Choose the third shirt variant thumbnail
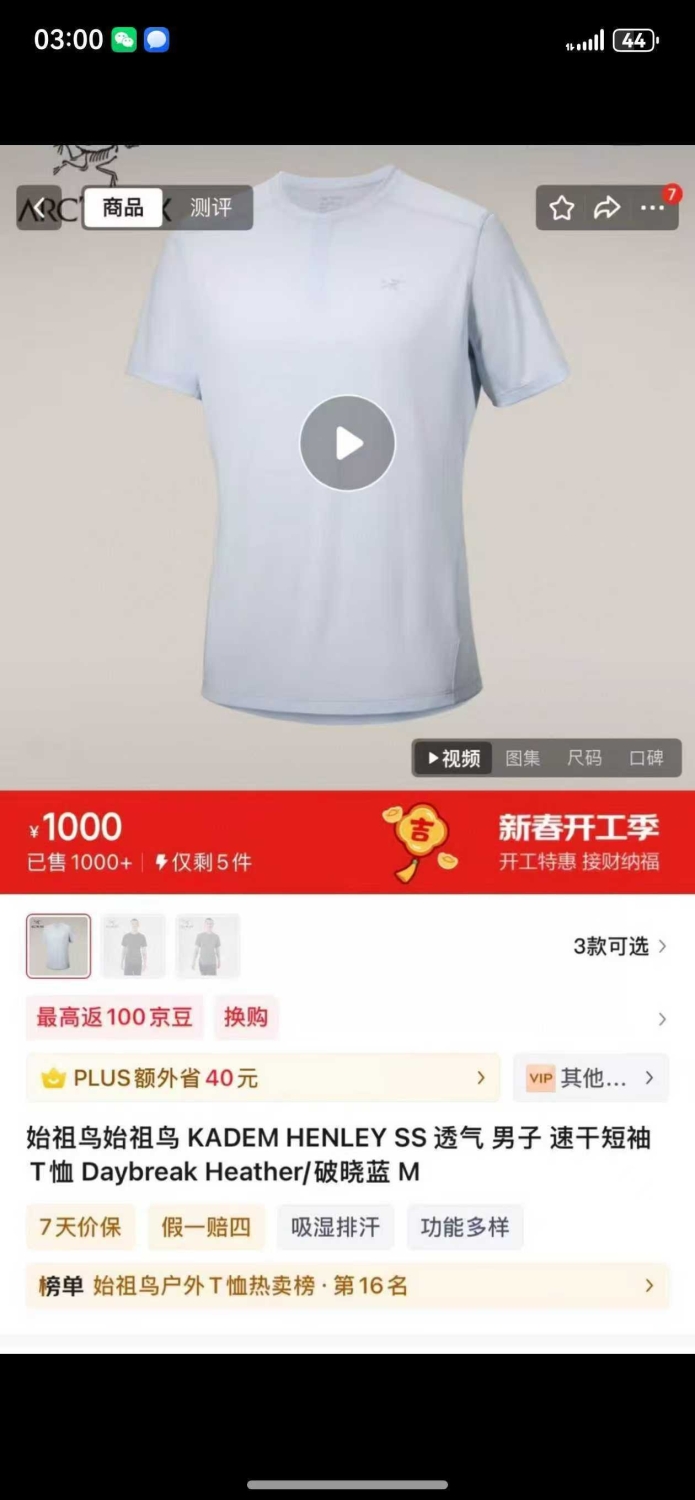 click(208, 946)
